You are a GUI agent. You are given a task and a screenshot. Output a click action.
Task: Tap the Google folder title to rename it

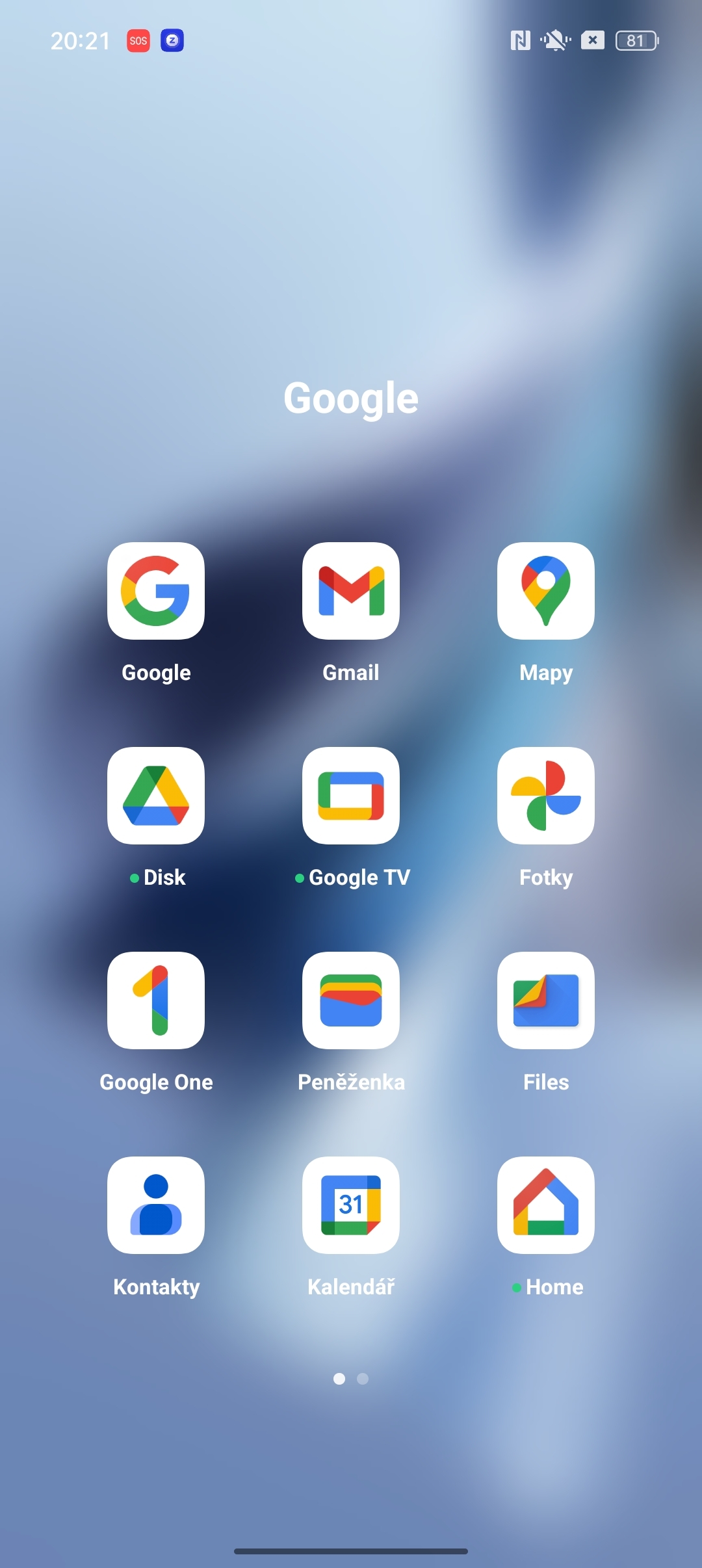point(351,398)
